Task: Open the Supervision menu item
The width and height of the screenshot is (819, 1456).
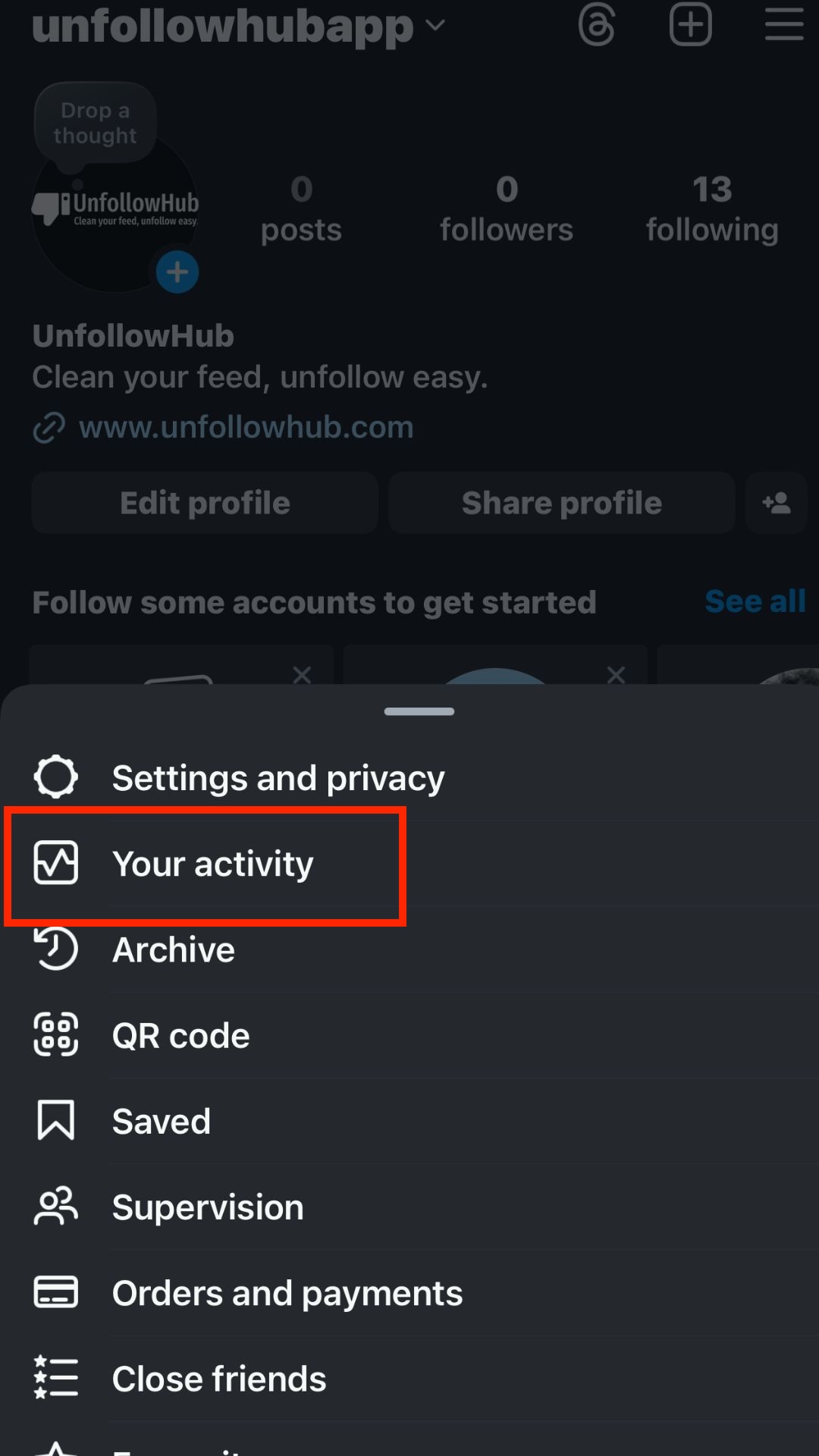Action: click(208, 1207)
